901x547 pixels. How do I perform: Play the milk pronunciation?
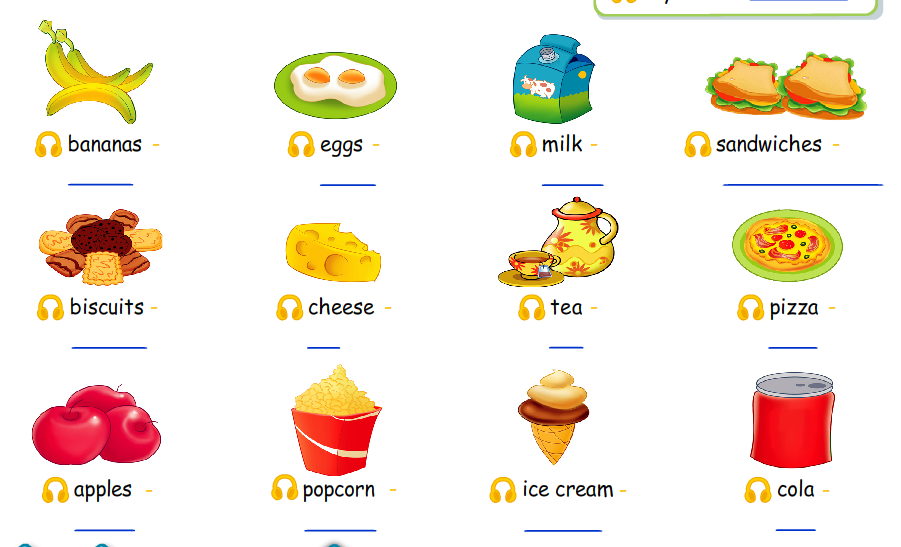(x=523, y=145)
